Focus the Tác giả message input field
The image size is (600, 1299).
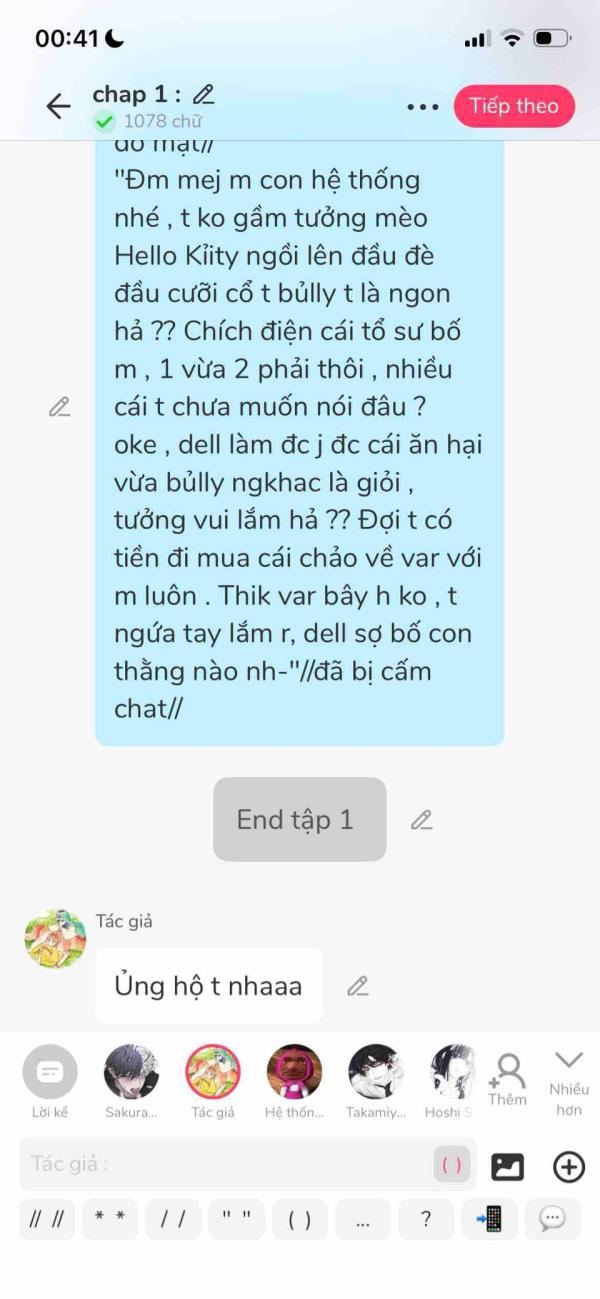point(226,1164)
